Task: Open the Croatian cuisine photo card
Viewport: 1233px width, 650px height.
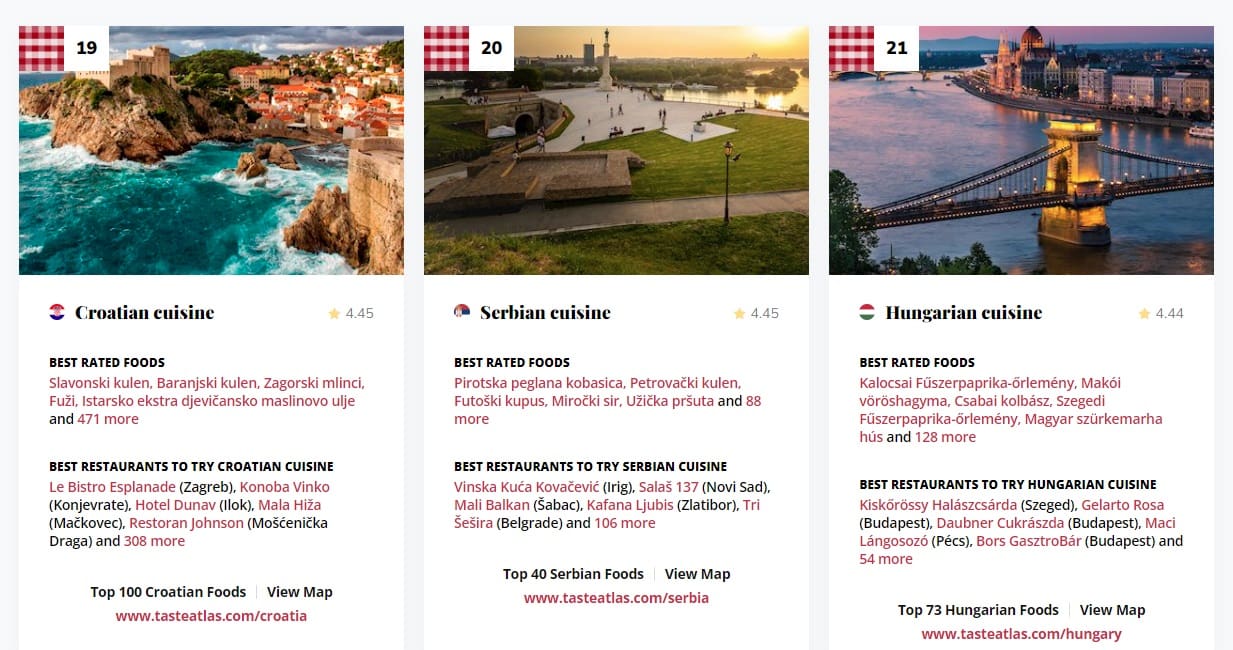Action: [x=211, y=150]
